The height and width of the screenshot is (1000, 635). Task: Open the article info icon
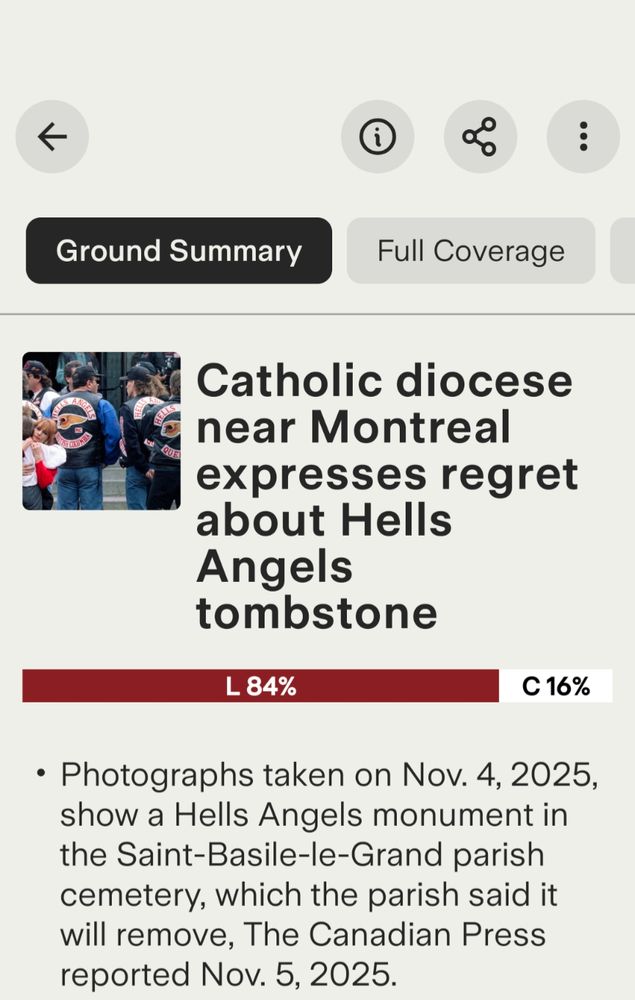377,137
